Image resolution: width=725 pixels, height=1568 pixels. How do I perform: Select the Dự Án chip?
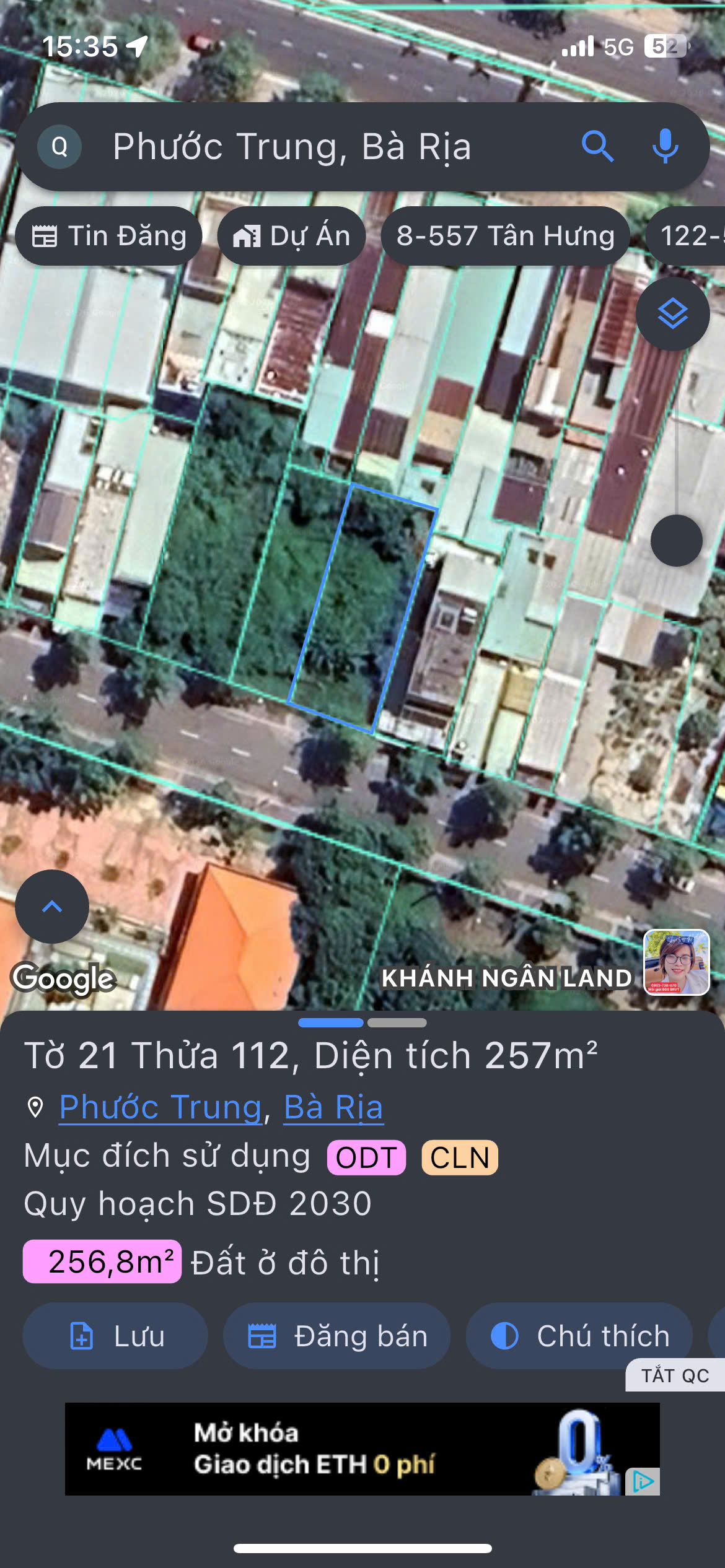(x=291, y=236)
